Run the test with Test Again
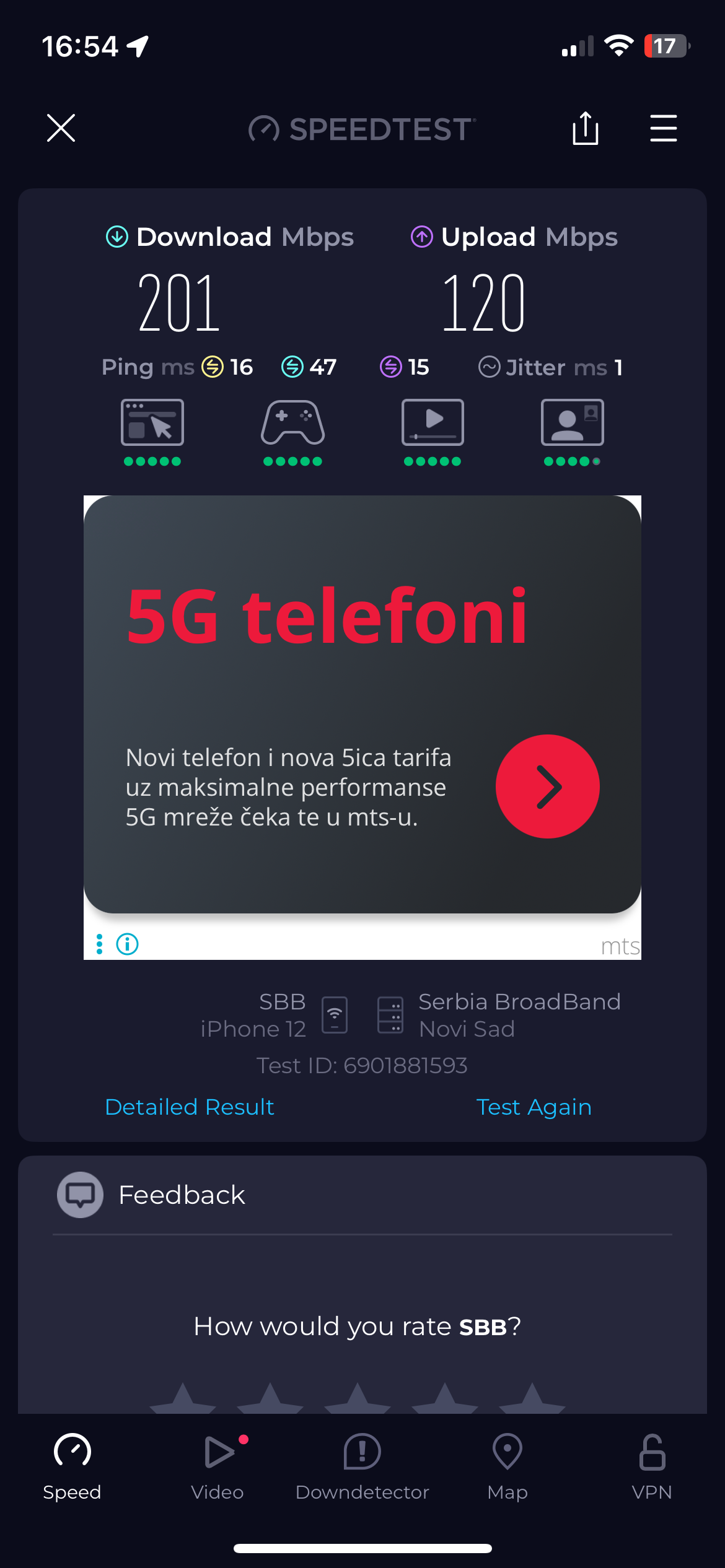Screen dimensions: 725x1568 tap(534, 1107)
